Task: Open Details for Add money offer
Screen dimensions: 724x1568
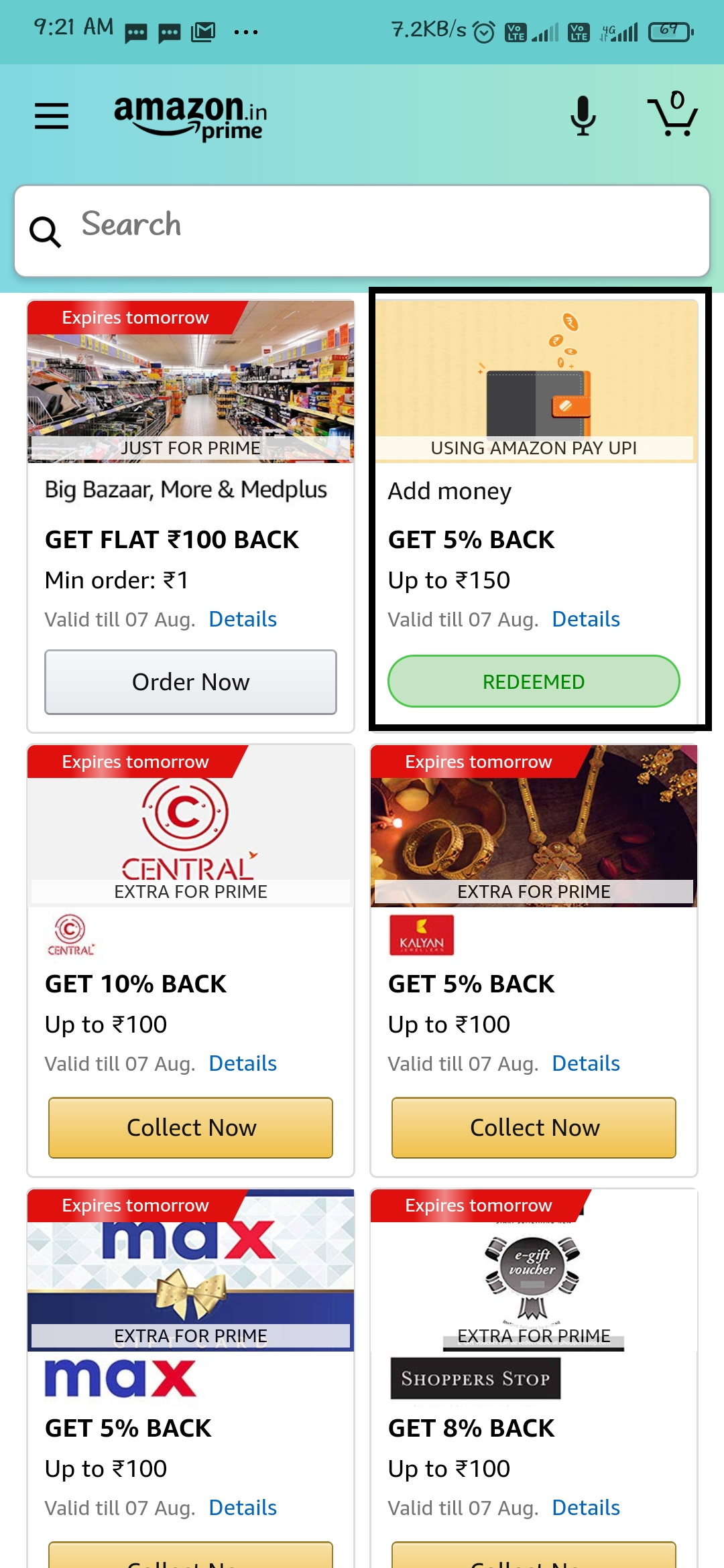Action: 586,619
